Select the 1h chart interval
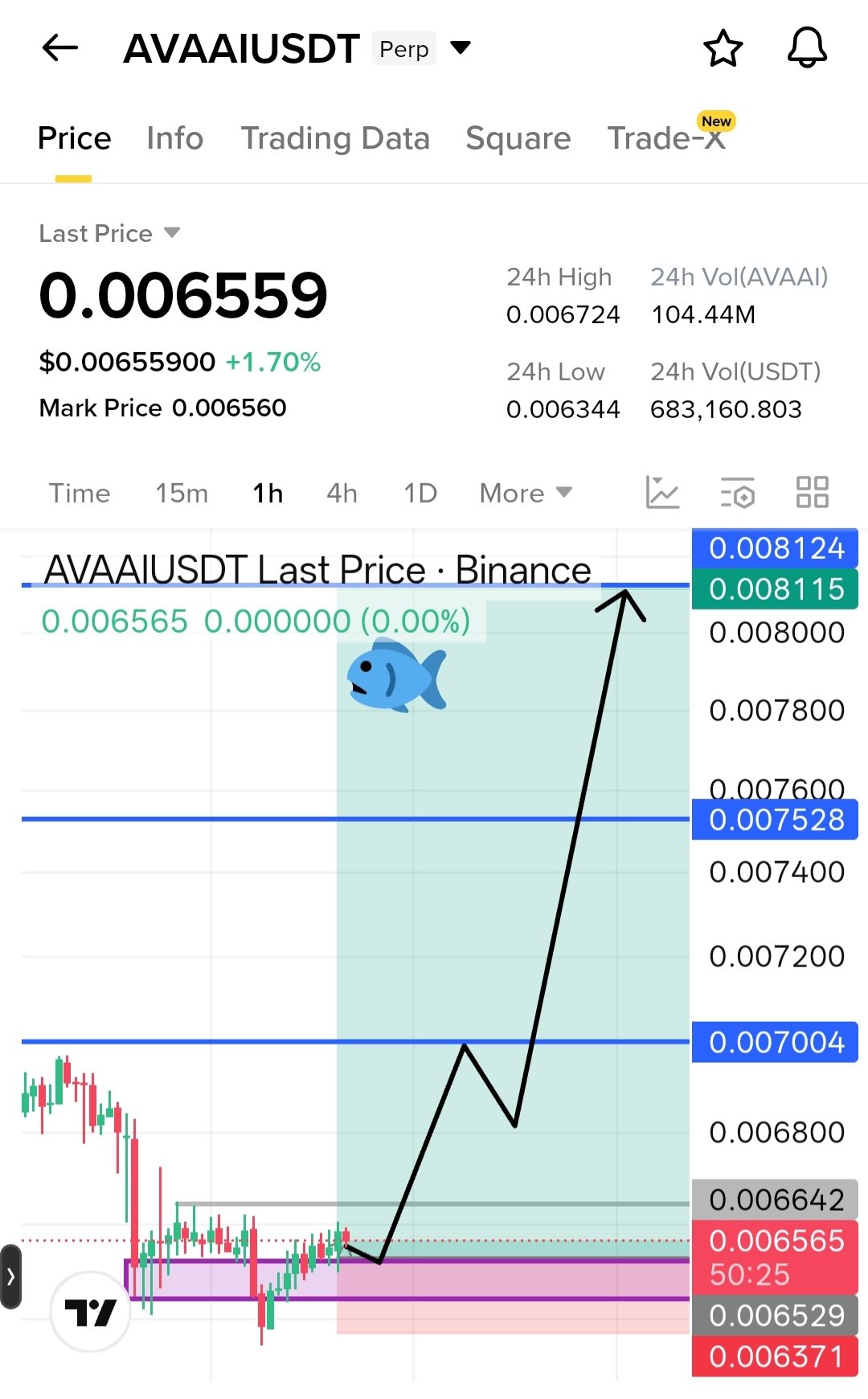Viewport: 868px width, 1399px height. coord(268,493)
